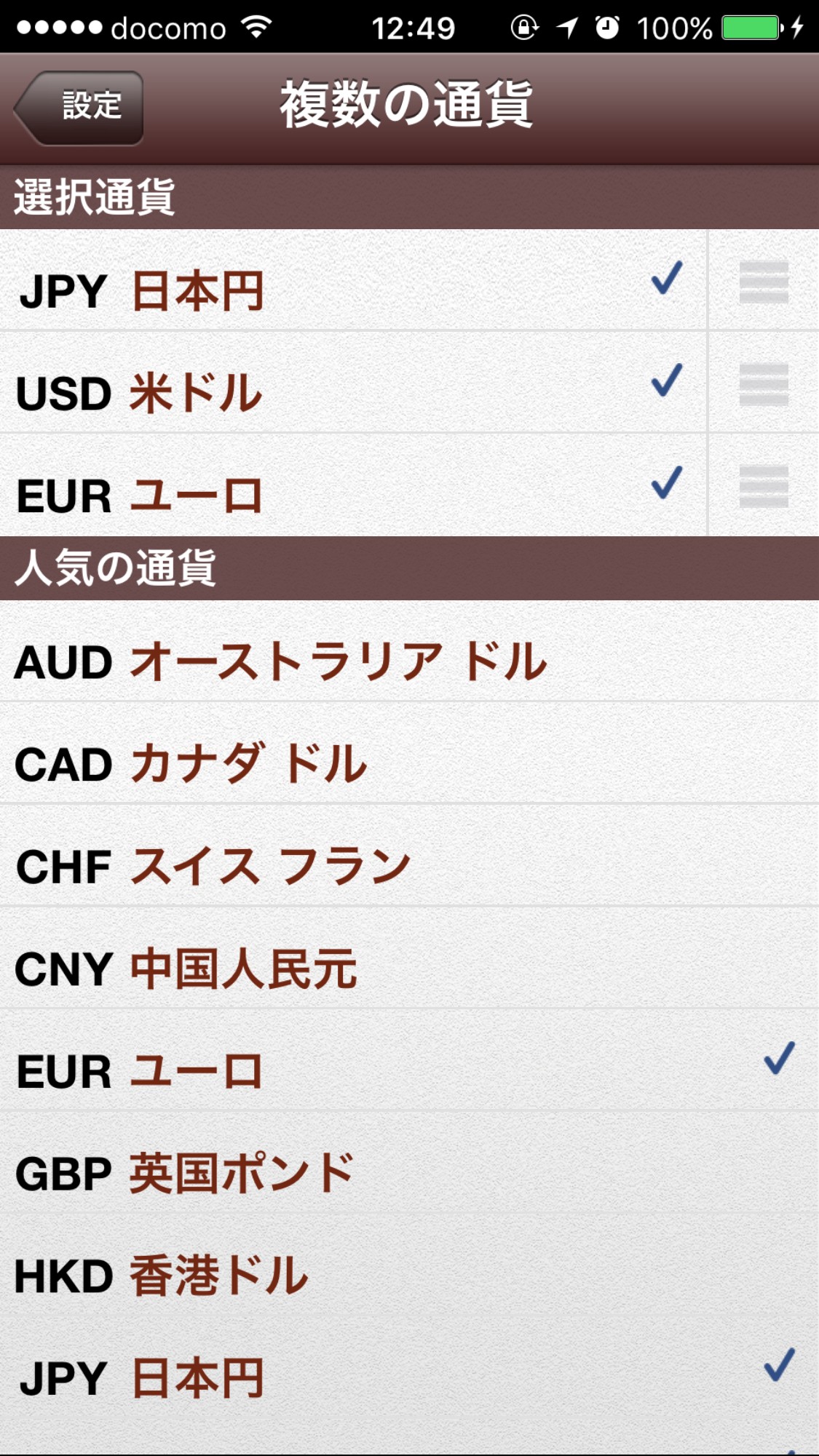Add GBP 英国ポンド to selected currencies
Image resolution: width=819 pixels, height=1456 pixels.
pos(408,1163)
